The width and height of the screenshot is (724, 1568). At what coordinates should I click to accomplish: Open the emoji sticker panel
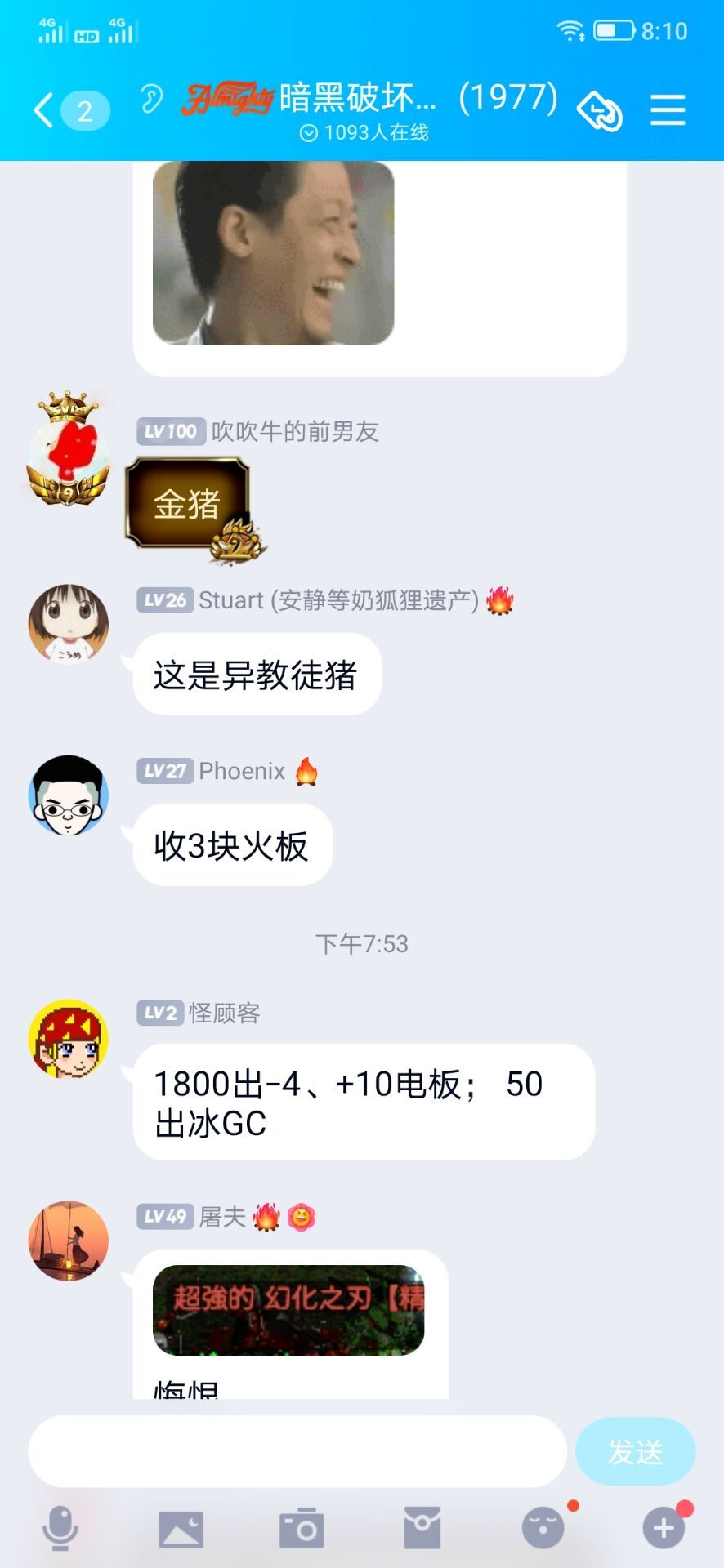click(543, 1528)
